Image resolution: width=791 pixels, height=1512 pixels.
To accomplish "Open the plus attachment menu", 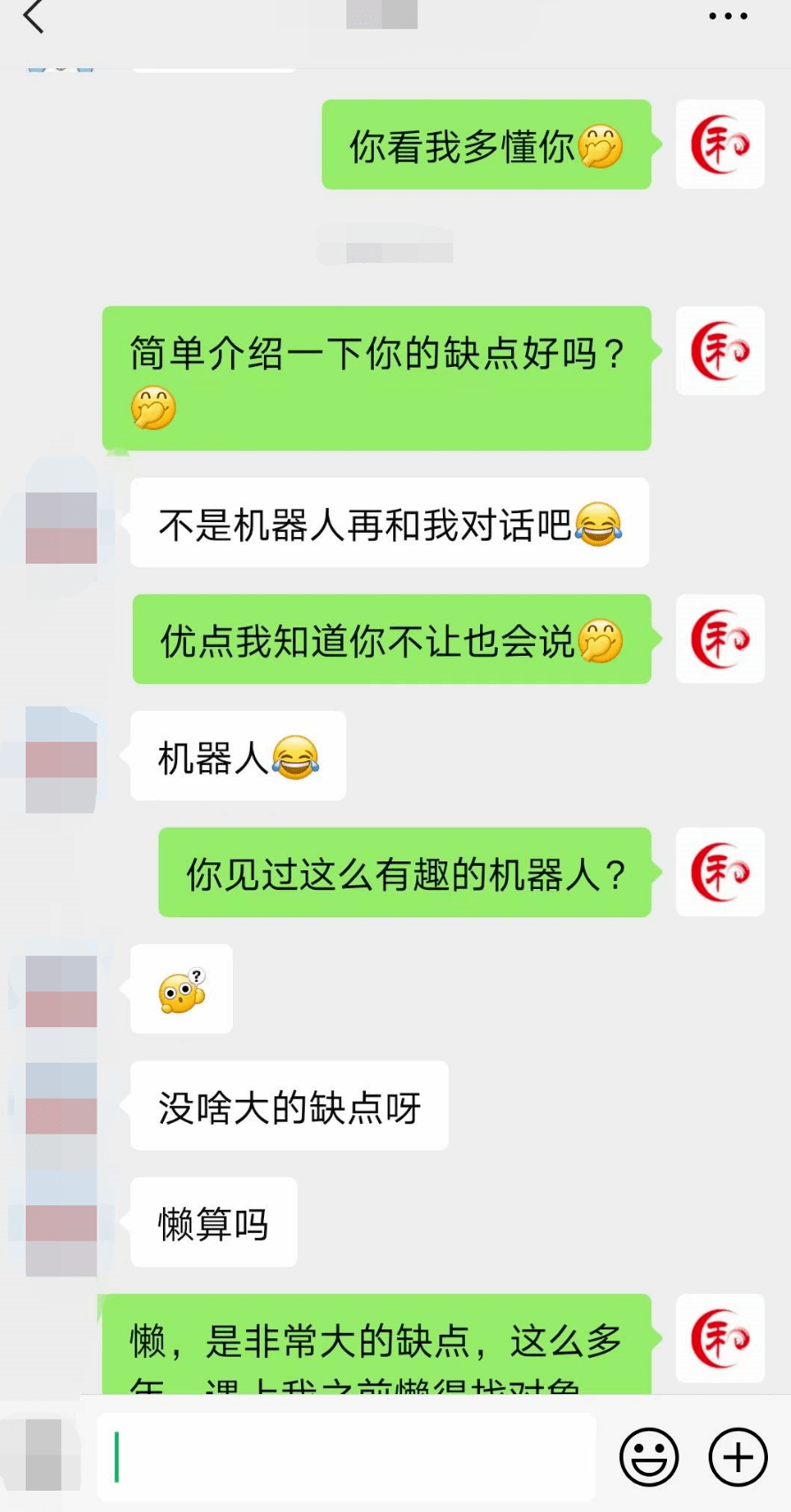I will coord(737,1456).
